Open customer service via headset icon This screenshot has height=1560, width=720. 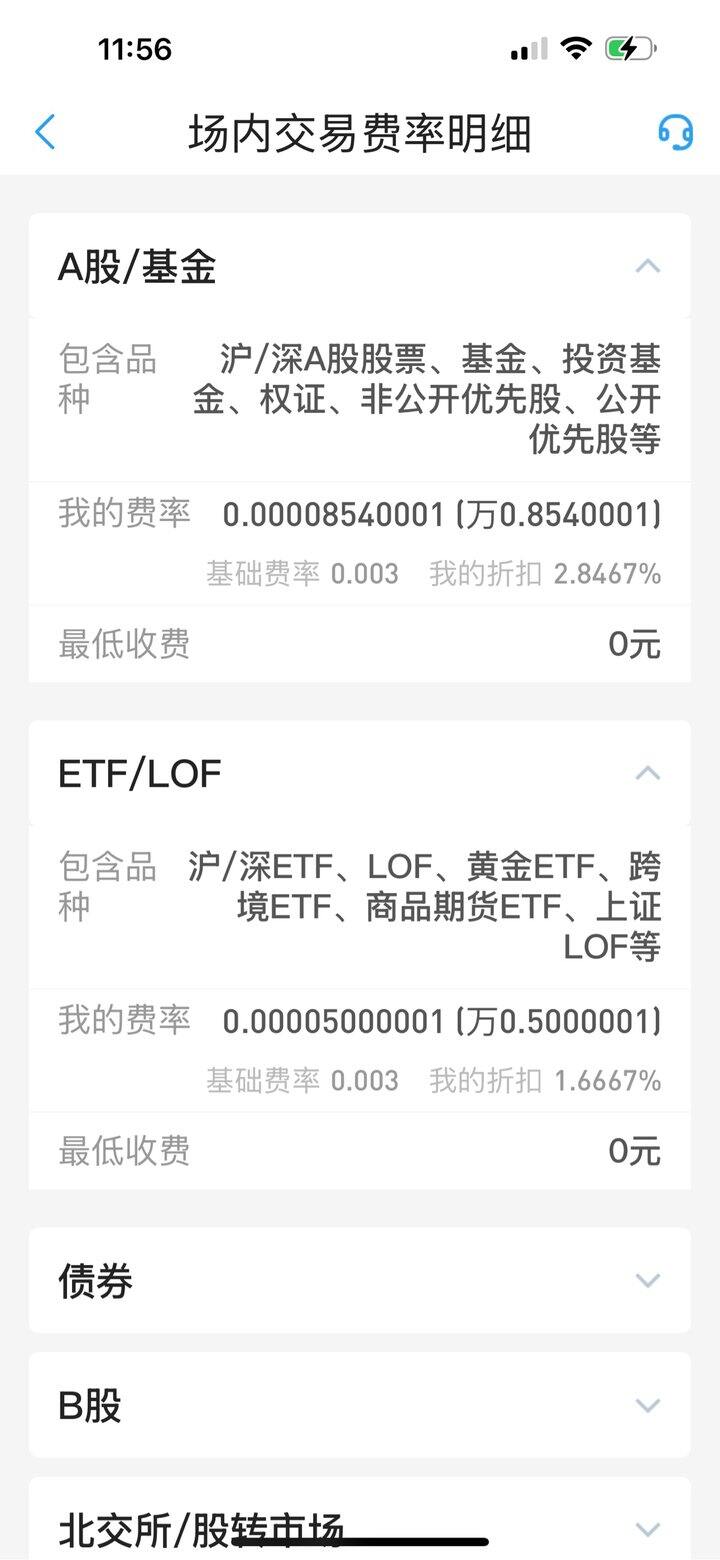674,131
